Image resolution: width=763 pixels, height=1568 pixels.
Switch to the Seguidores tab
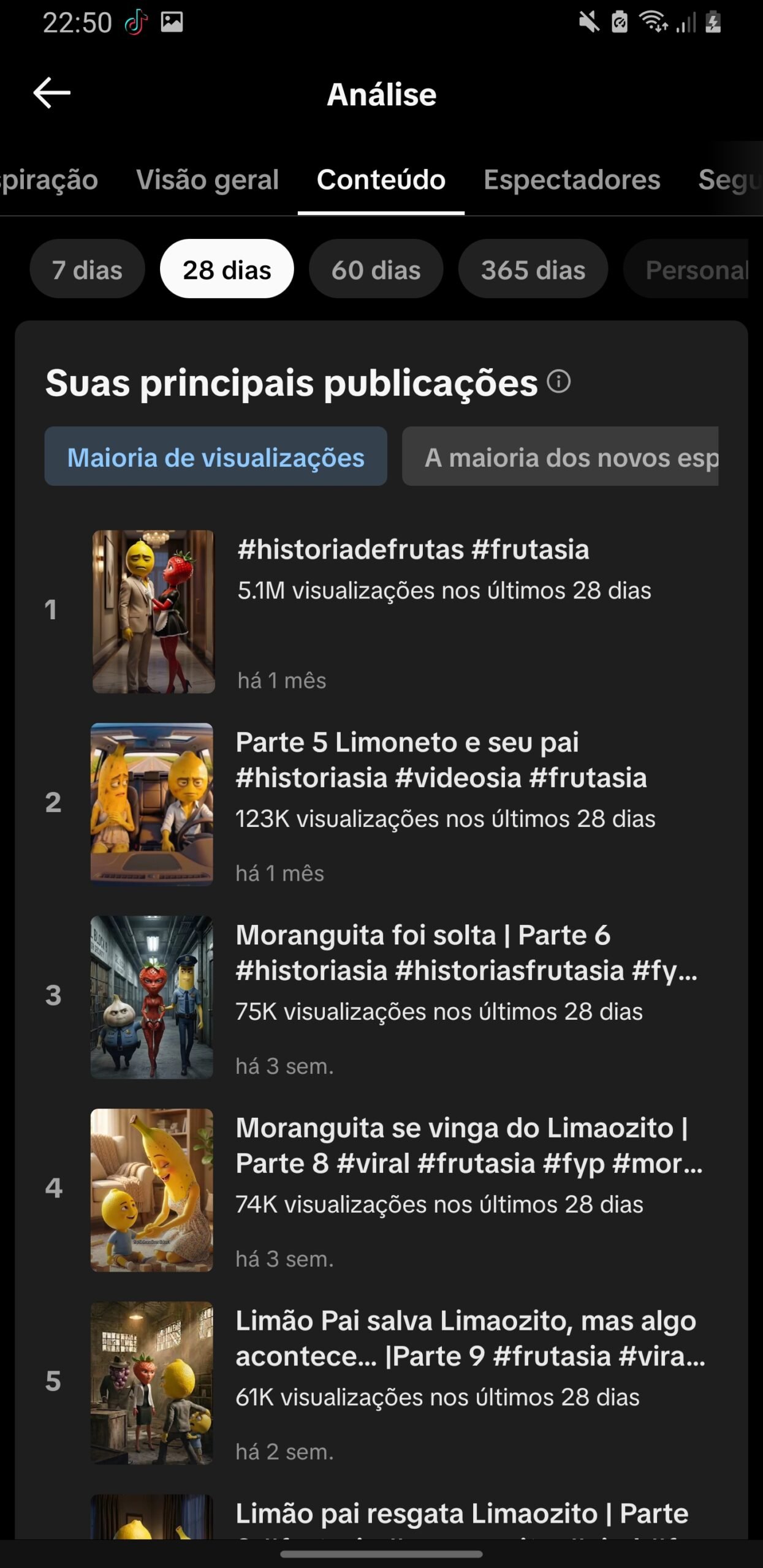tap(730, 180)
